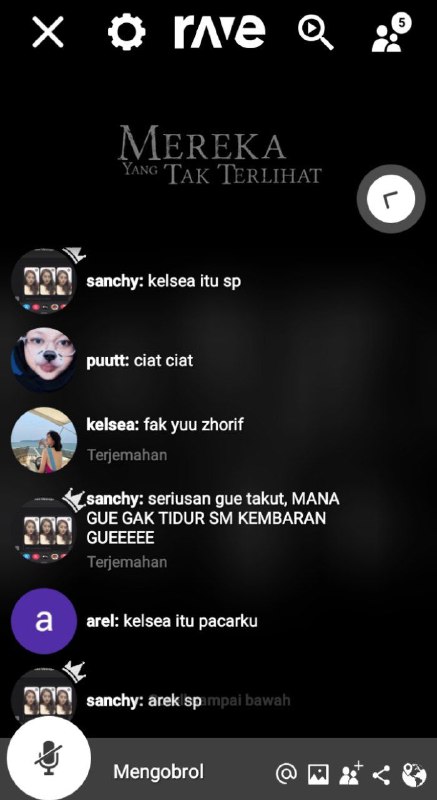Tap the round corner-arrow floating button

click(391, 199)
